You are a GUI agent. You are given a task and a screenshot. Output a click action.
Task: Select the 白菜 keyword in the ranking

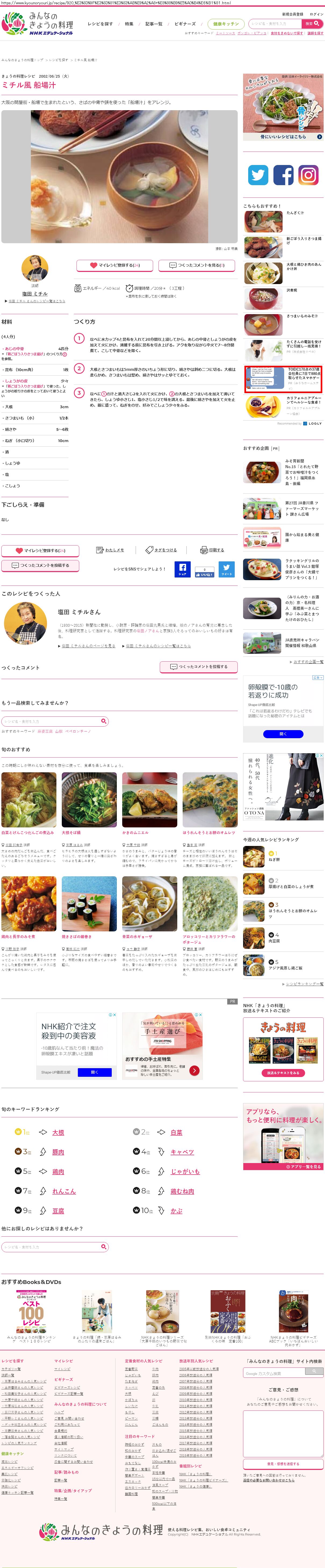point(176,1132)
